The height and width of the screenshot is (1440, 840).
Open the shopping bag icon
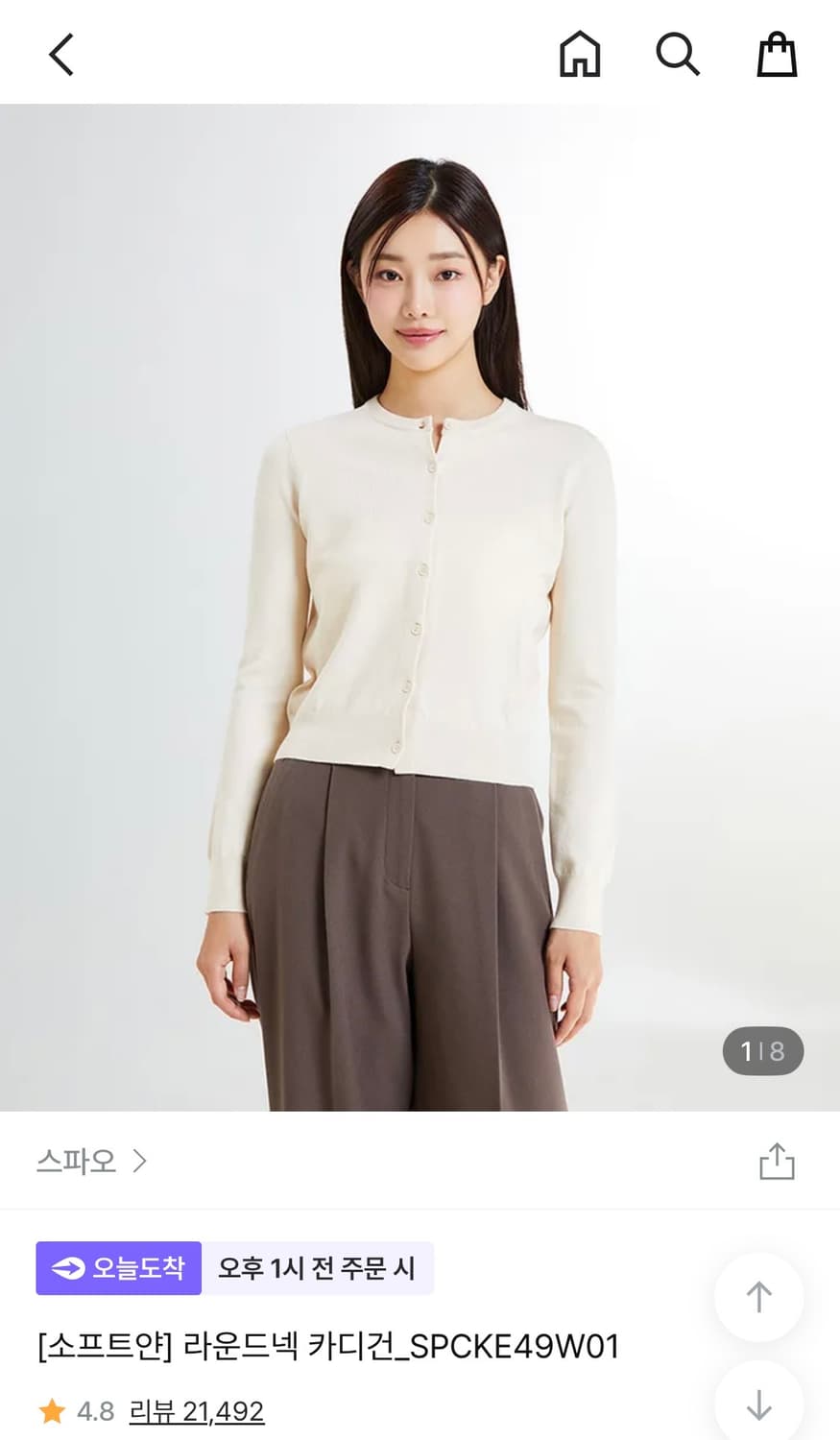pyautogui.click(x=777, y=54)
